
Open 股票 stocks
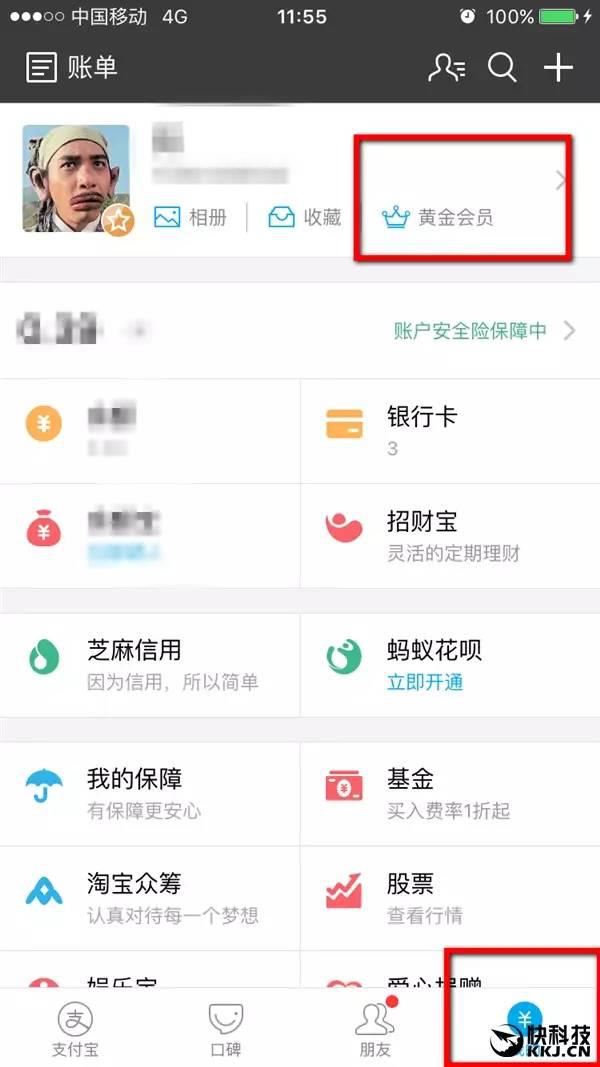click(450, 898)
